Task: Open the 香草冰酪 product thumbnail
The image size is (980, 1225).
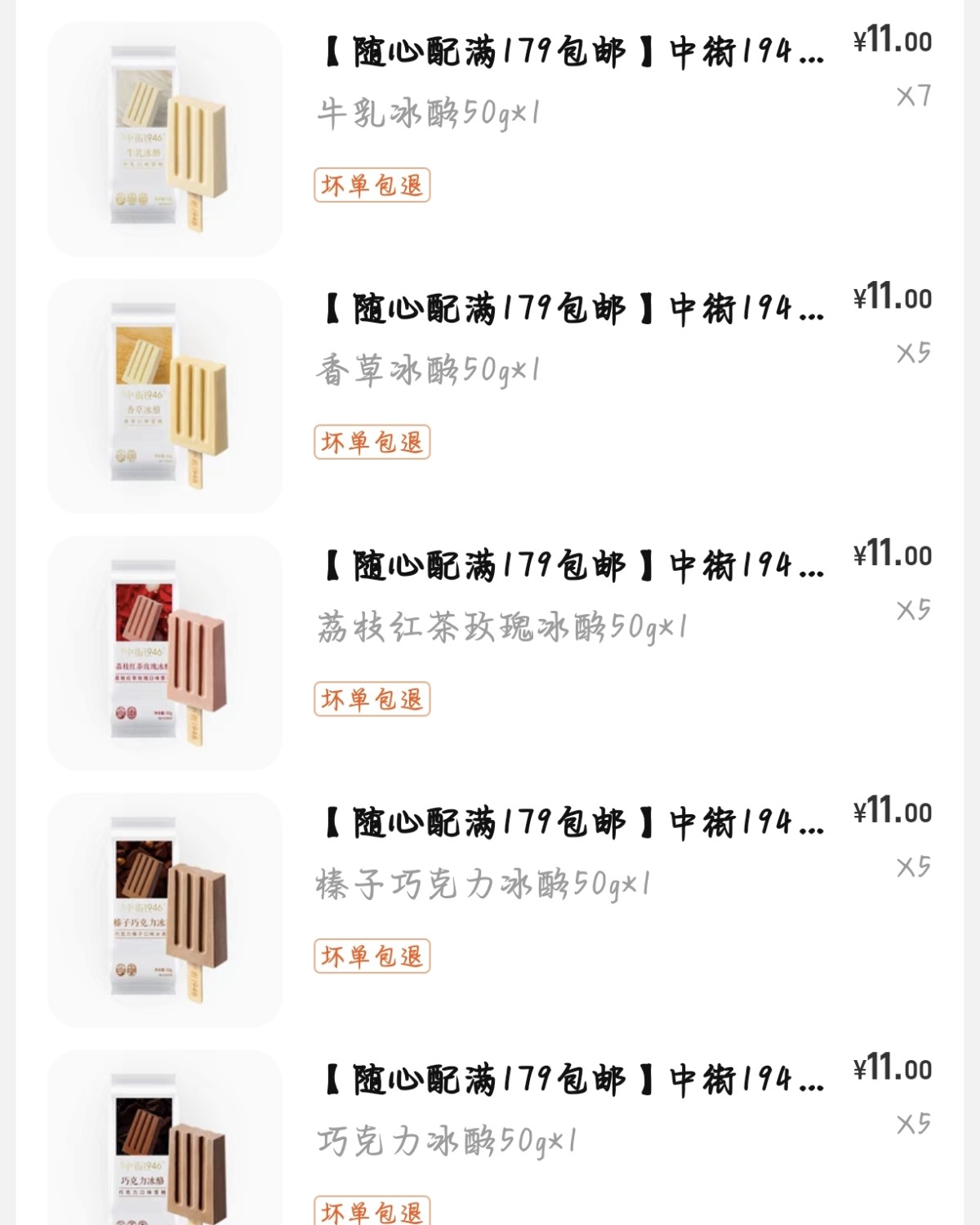Action: point(163,392)
